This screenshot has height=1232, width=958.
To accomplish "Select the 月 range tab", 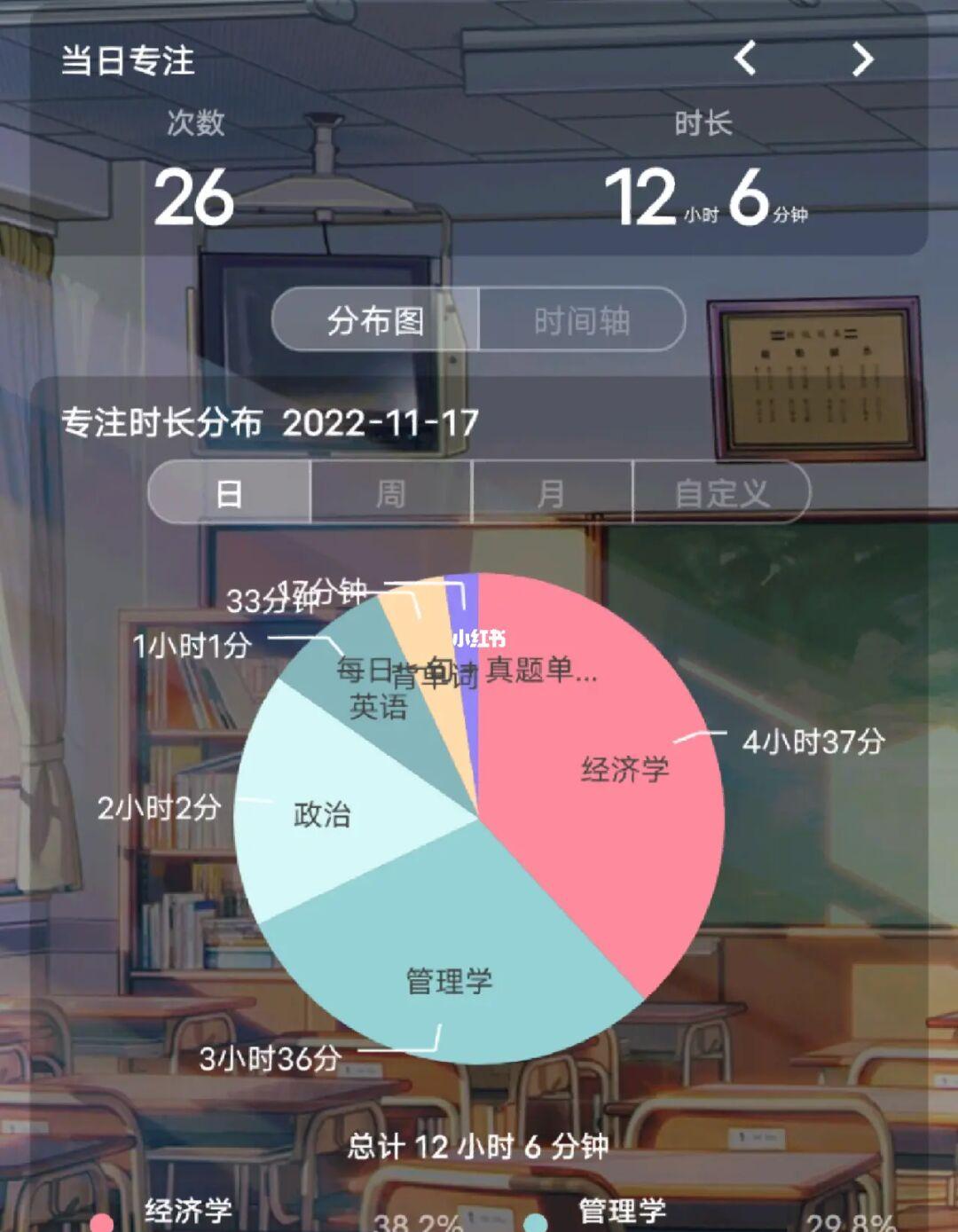I will 551,492.
